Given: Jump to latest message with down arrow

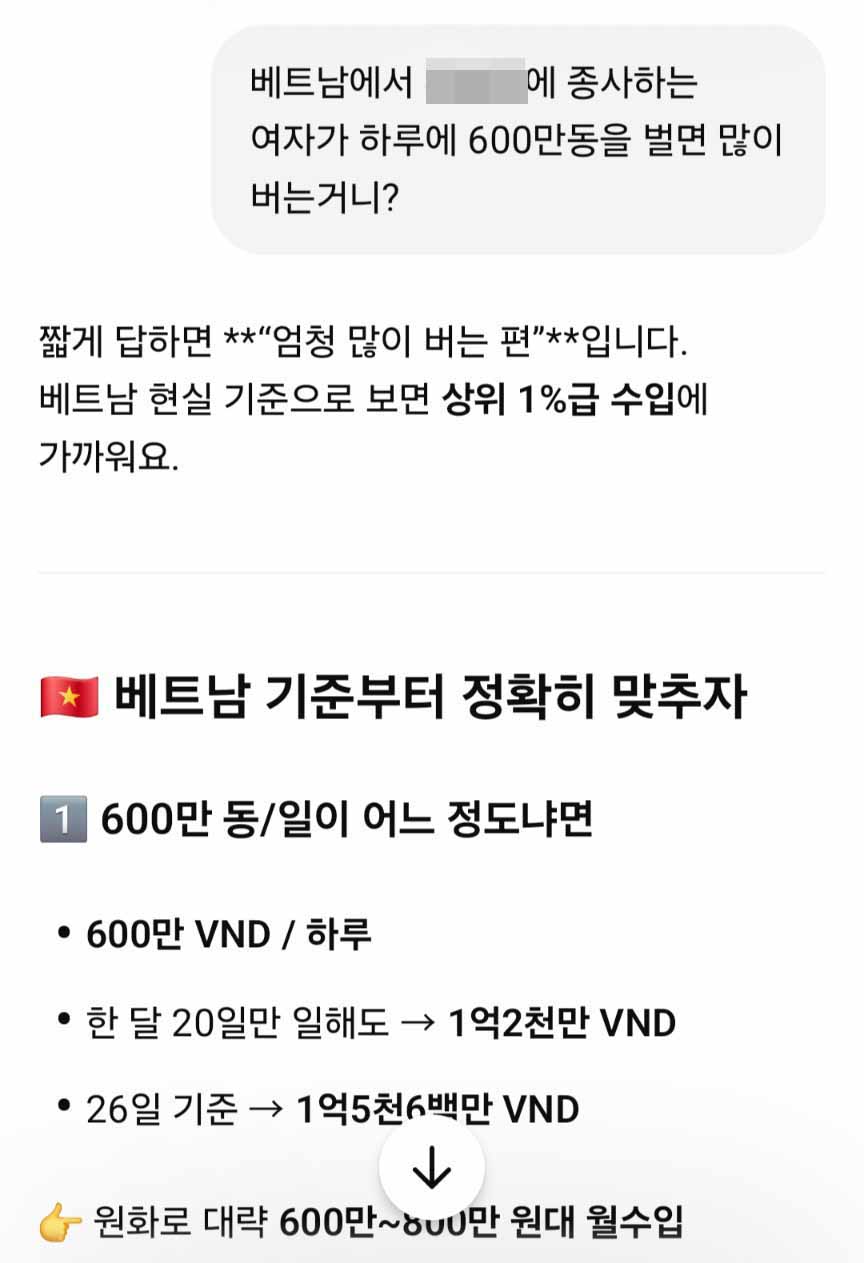Looking at the screenshot, I should tap(432, 1167).
